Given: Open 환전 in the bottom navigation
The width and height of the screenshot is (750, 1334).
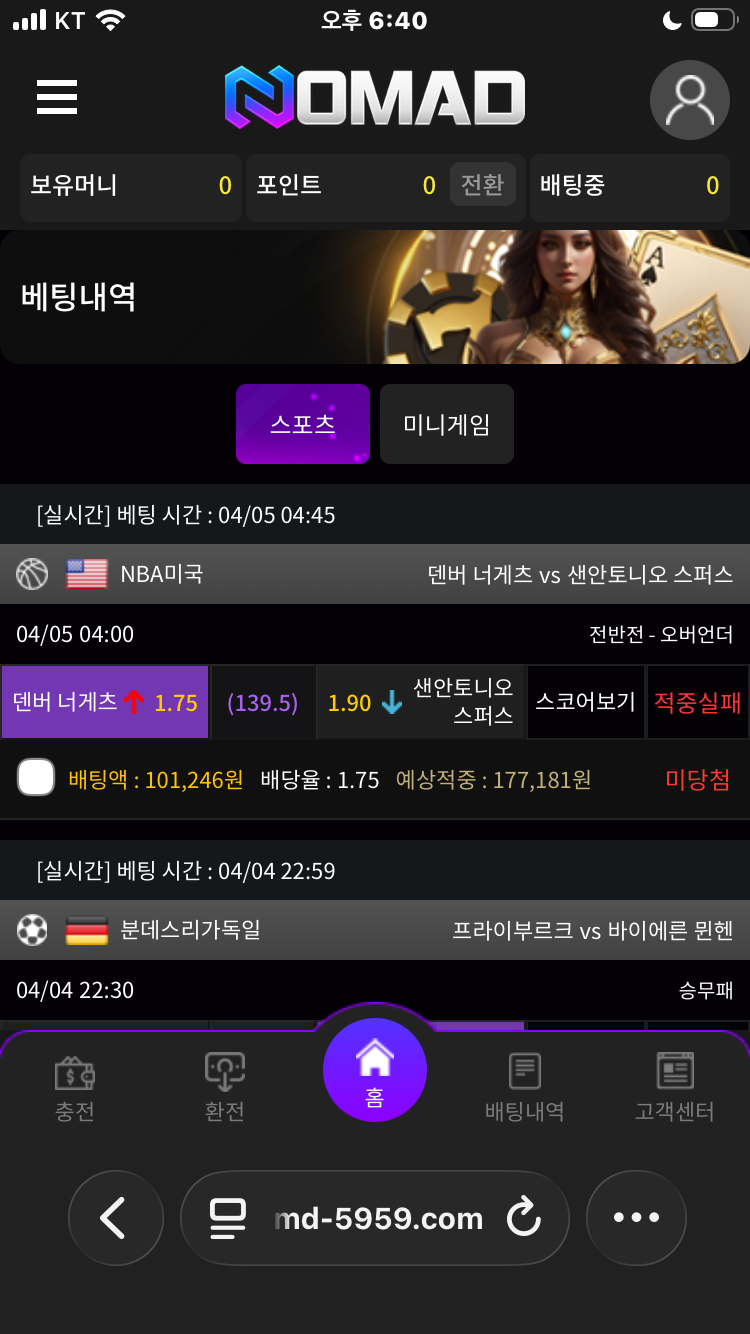Looking at the screenshot, I should click(224, 1087).
